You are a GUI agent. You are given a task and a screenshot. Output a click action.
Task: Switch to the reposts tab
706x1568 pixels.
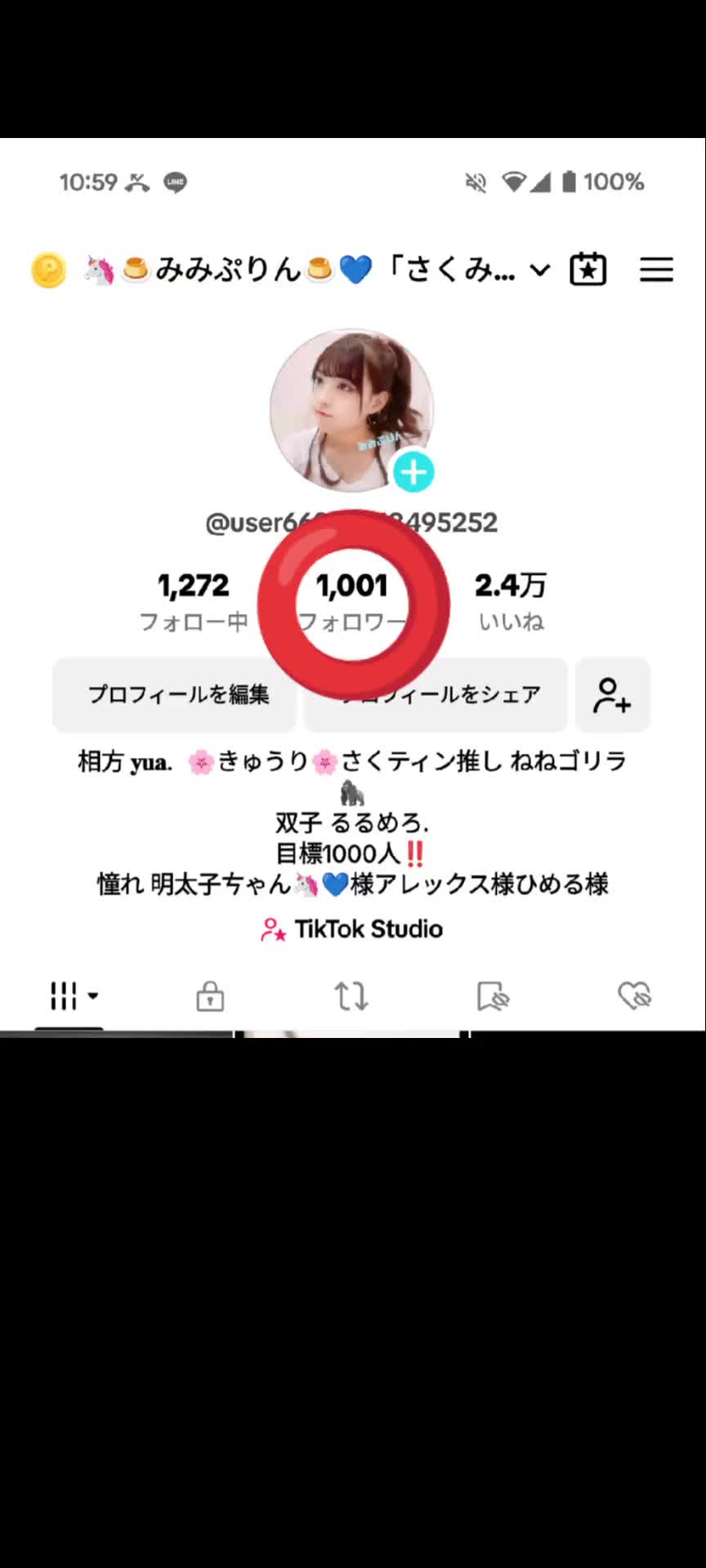click(x=351, y=996)
